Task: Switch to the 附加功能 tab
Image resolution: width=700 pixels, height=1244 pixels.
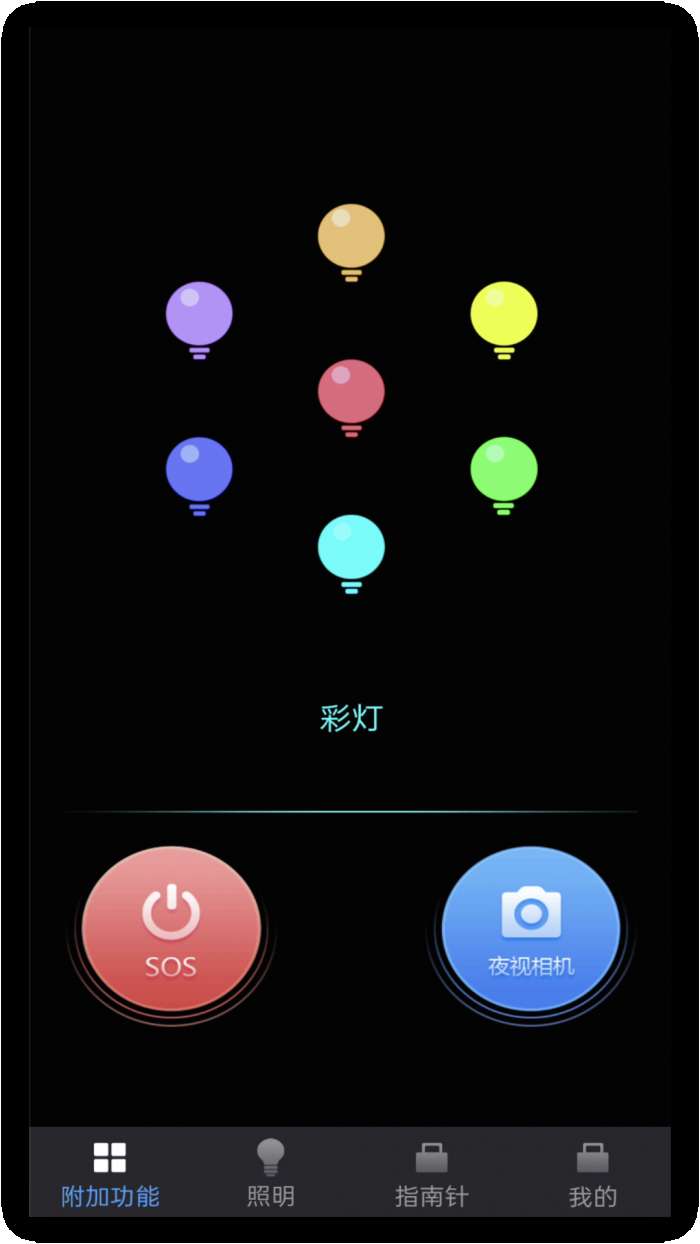Action: click(110, 1174)
